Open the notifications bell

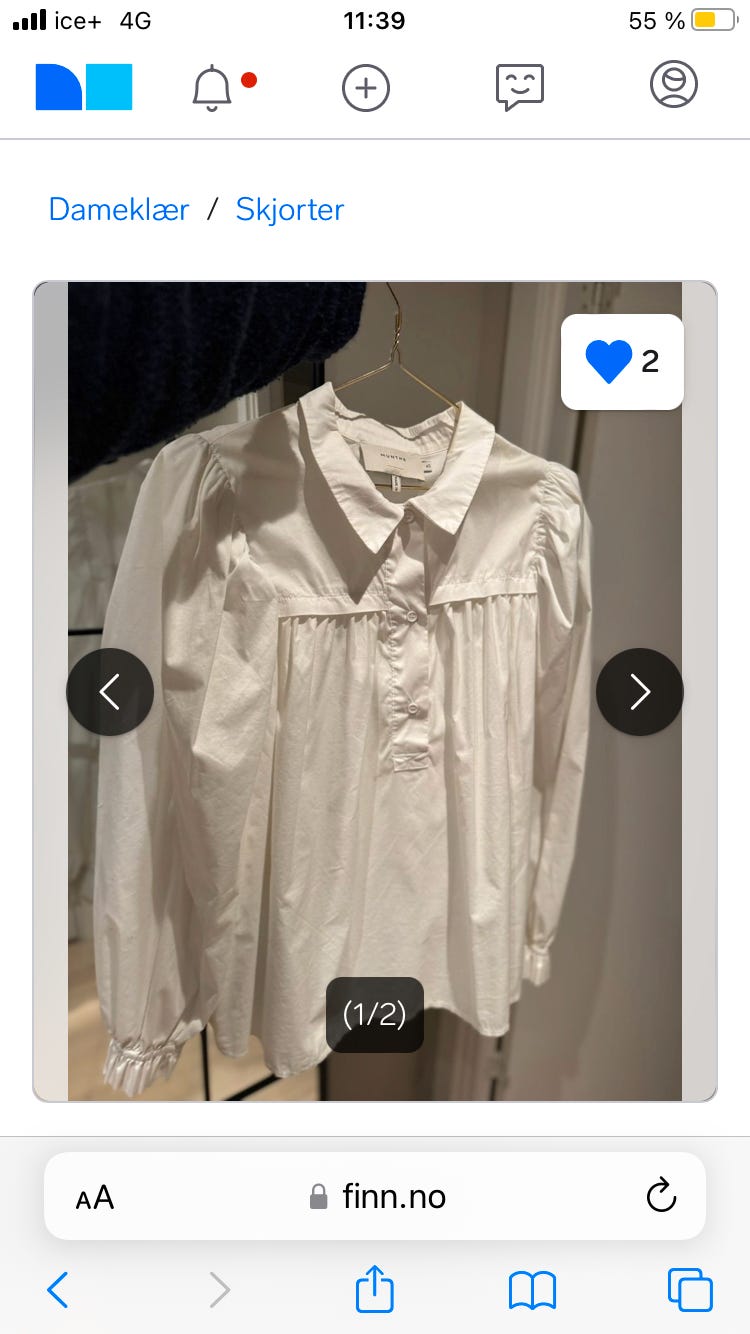212,89
